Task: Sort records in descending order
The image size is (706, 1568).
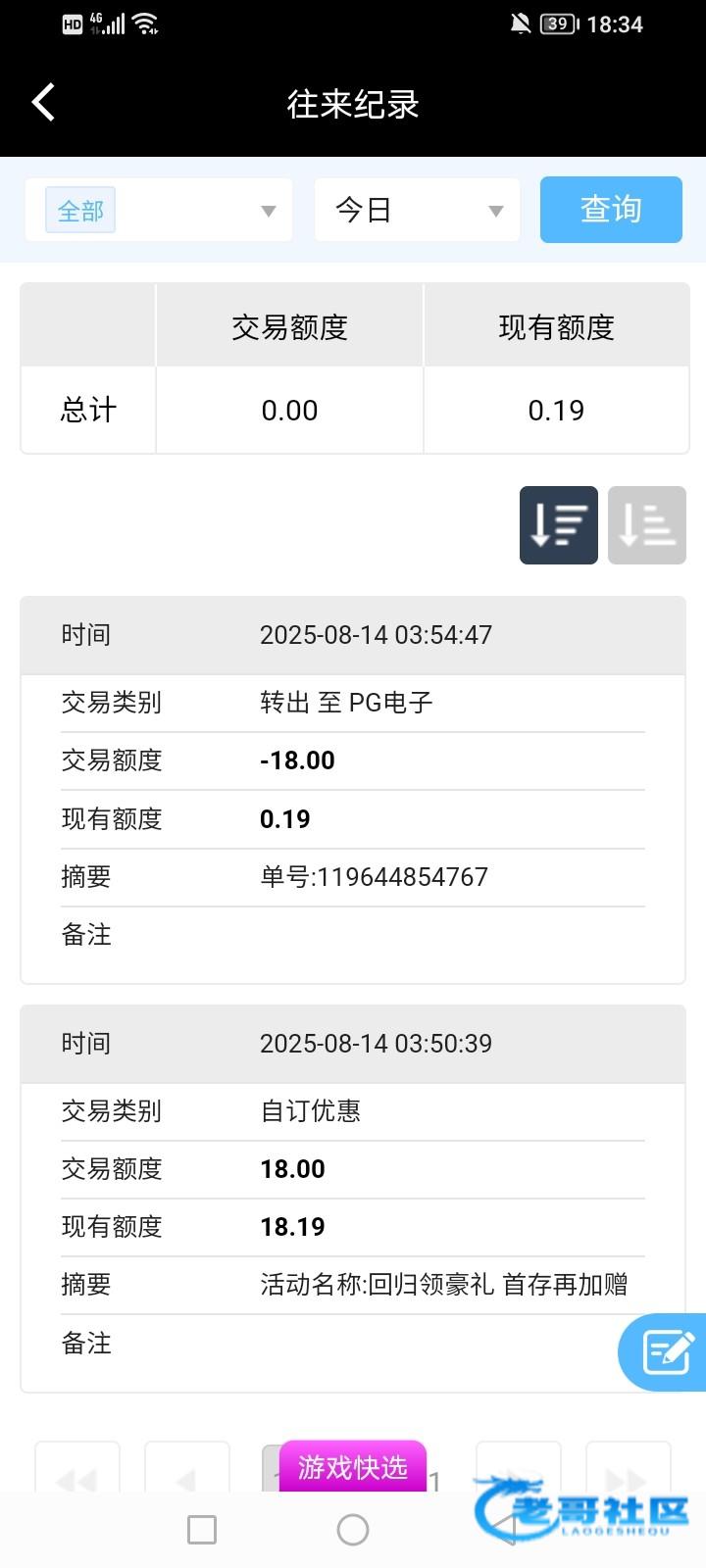Action: [559, 525]
